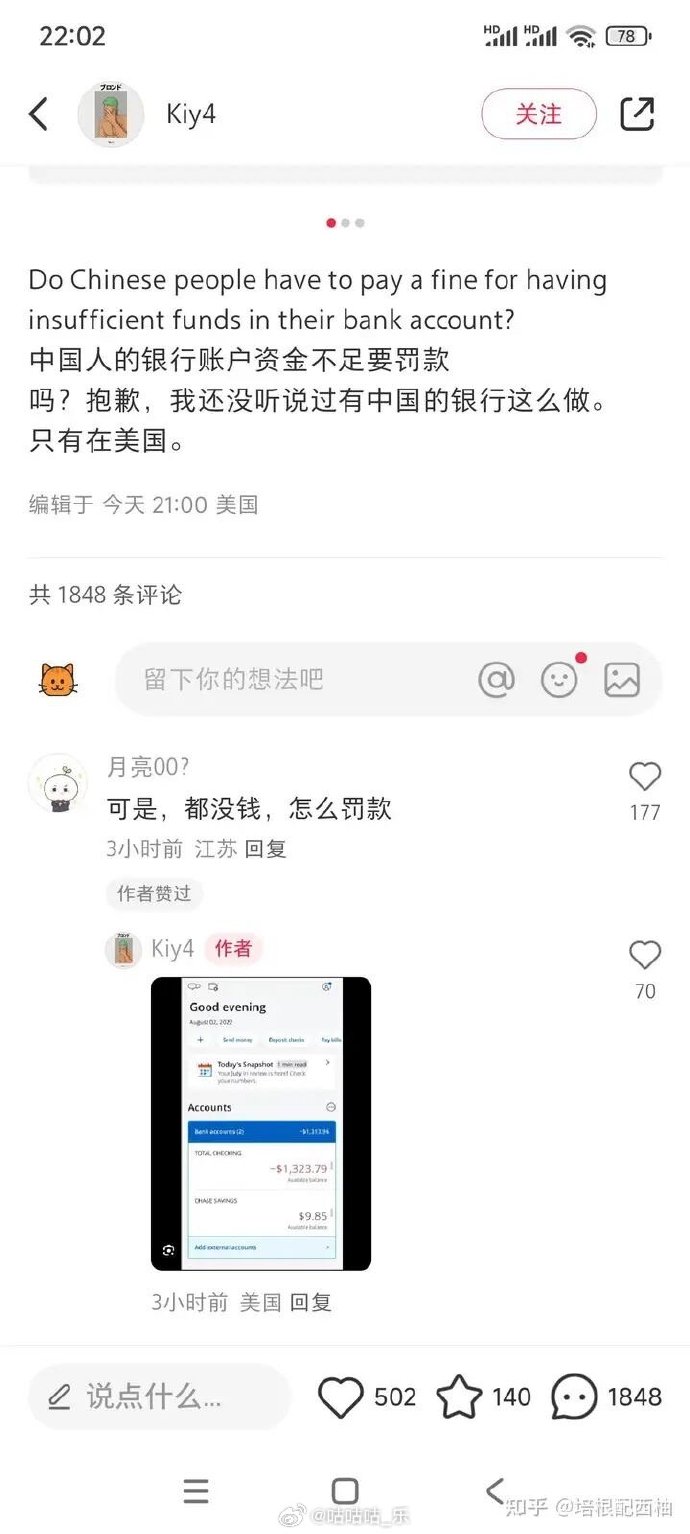Open the 说点什么 input at bottom

pos(158,1396)
